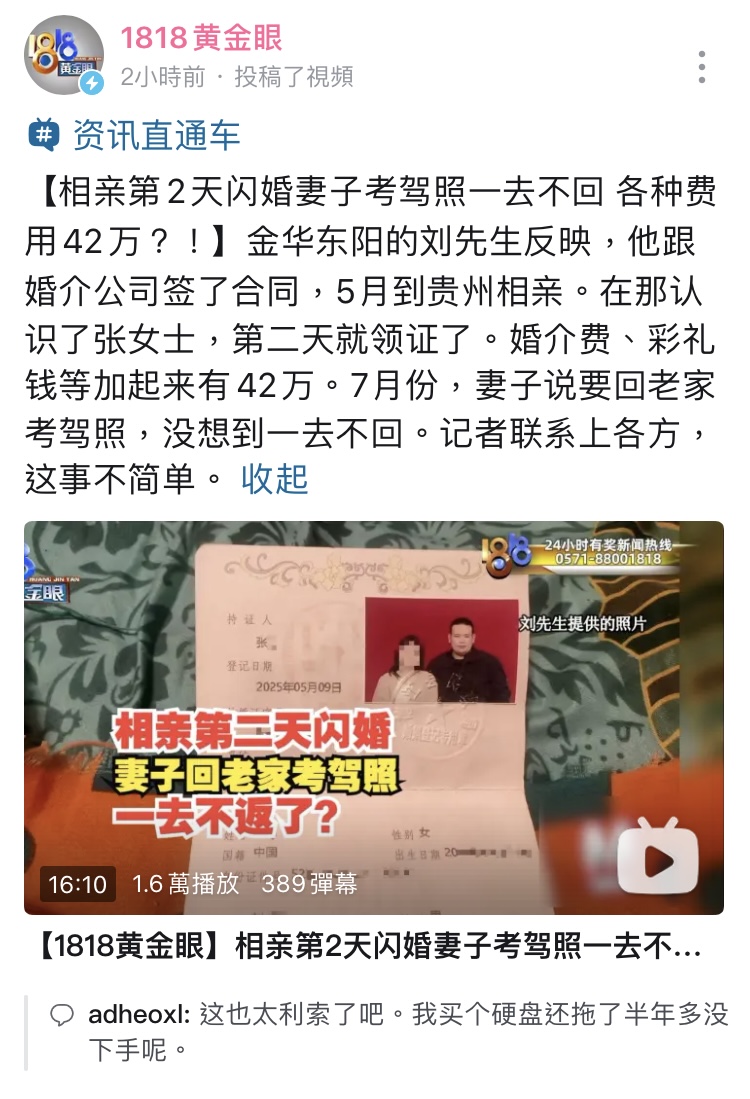Collapse the post text with 收起

pos(274,479)
